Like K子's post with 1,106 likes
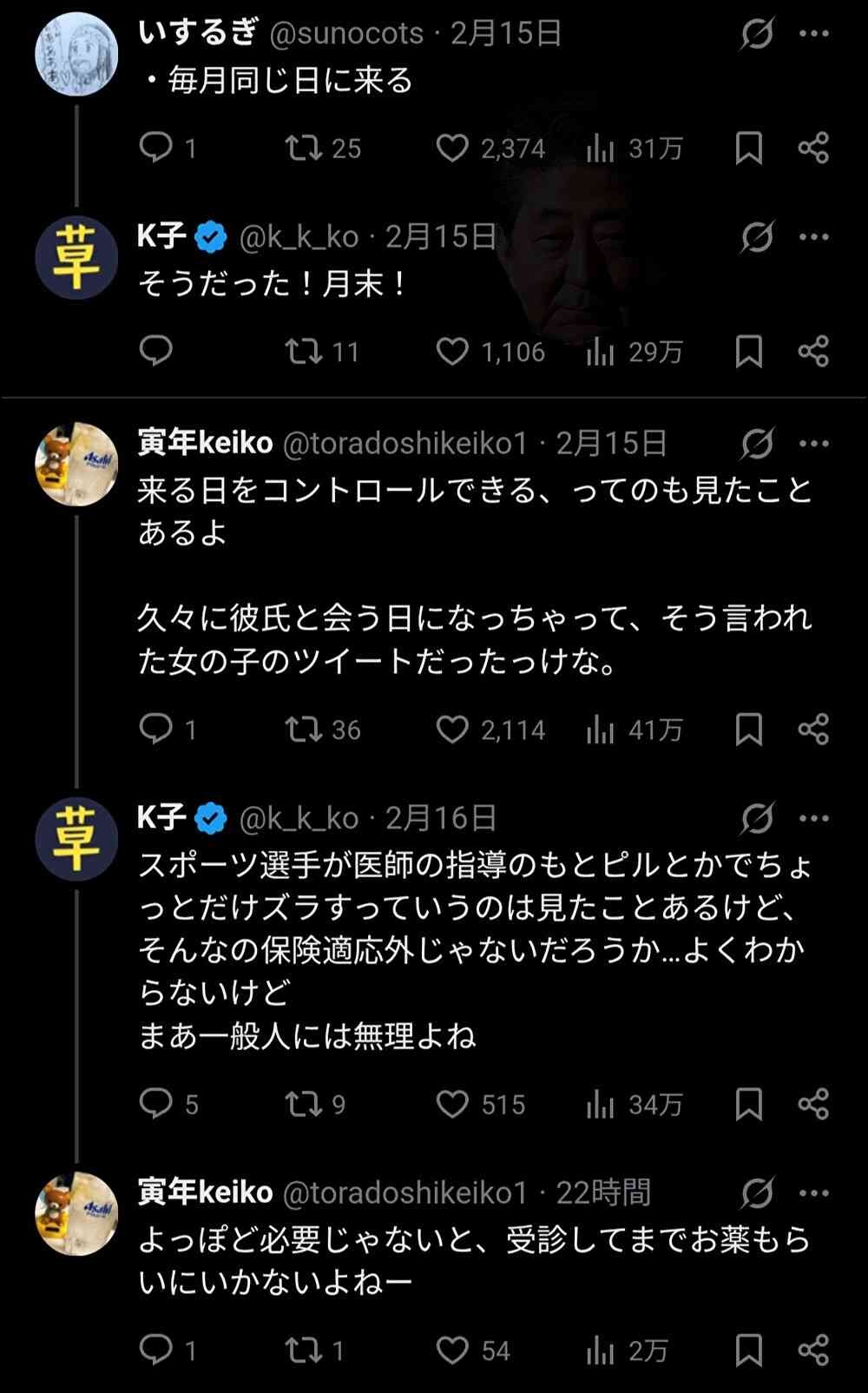The image size is (868, 1393). (x=451, y=352)
